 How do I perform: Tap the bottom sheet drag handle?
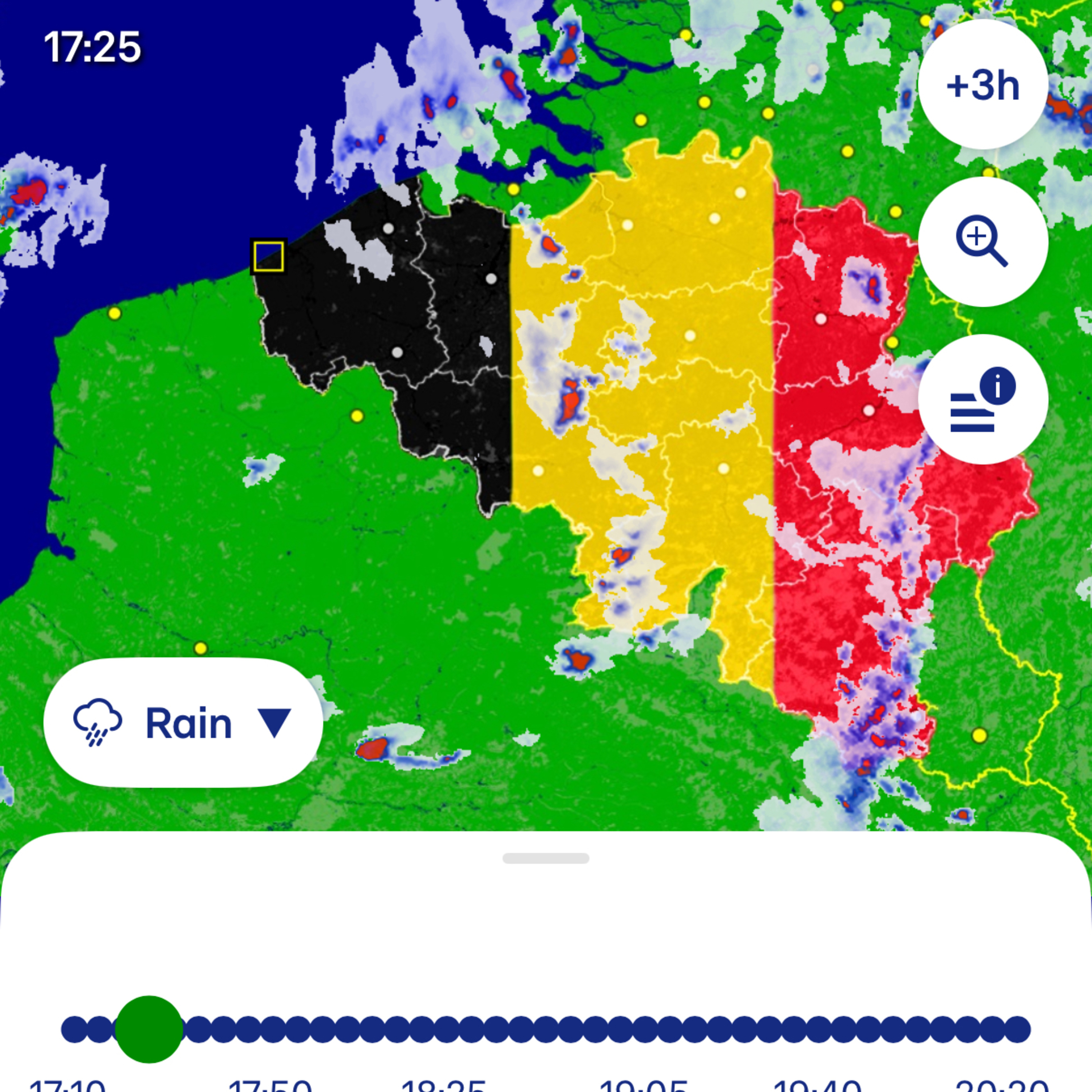click(545, 859)
